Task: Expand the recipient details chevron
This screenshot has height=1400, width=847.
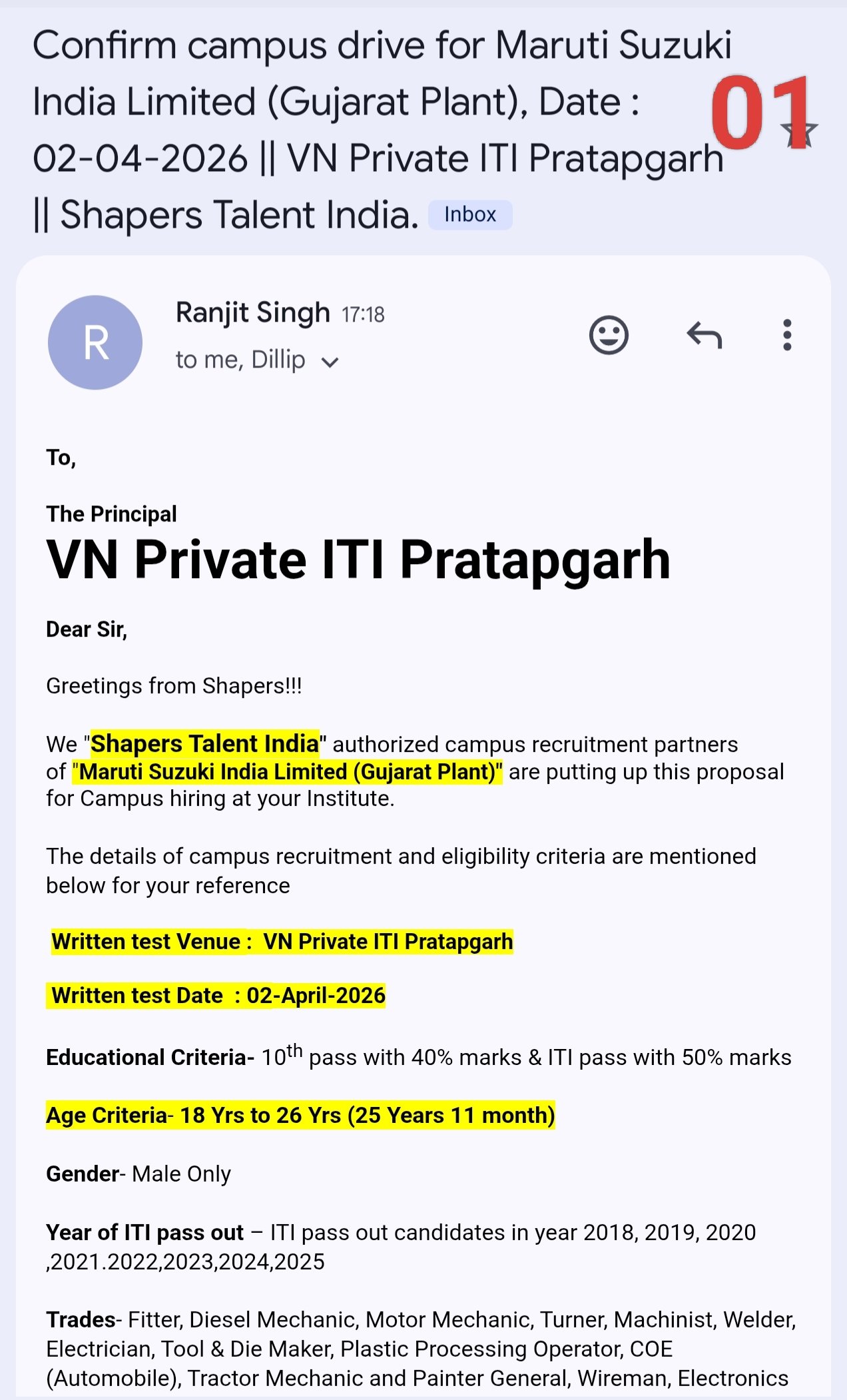Action: tap(330, 362)
